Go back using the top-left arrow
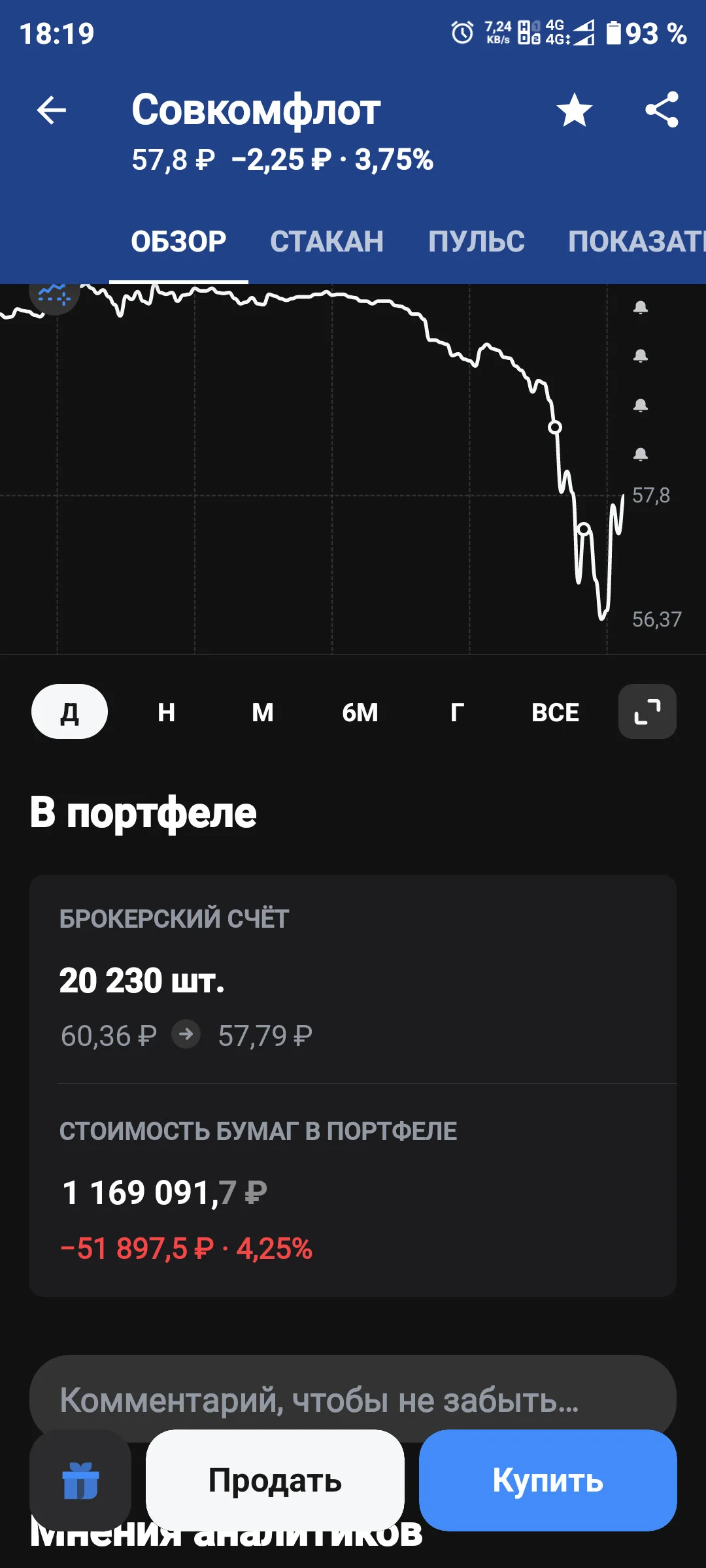 pos(52,110)
